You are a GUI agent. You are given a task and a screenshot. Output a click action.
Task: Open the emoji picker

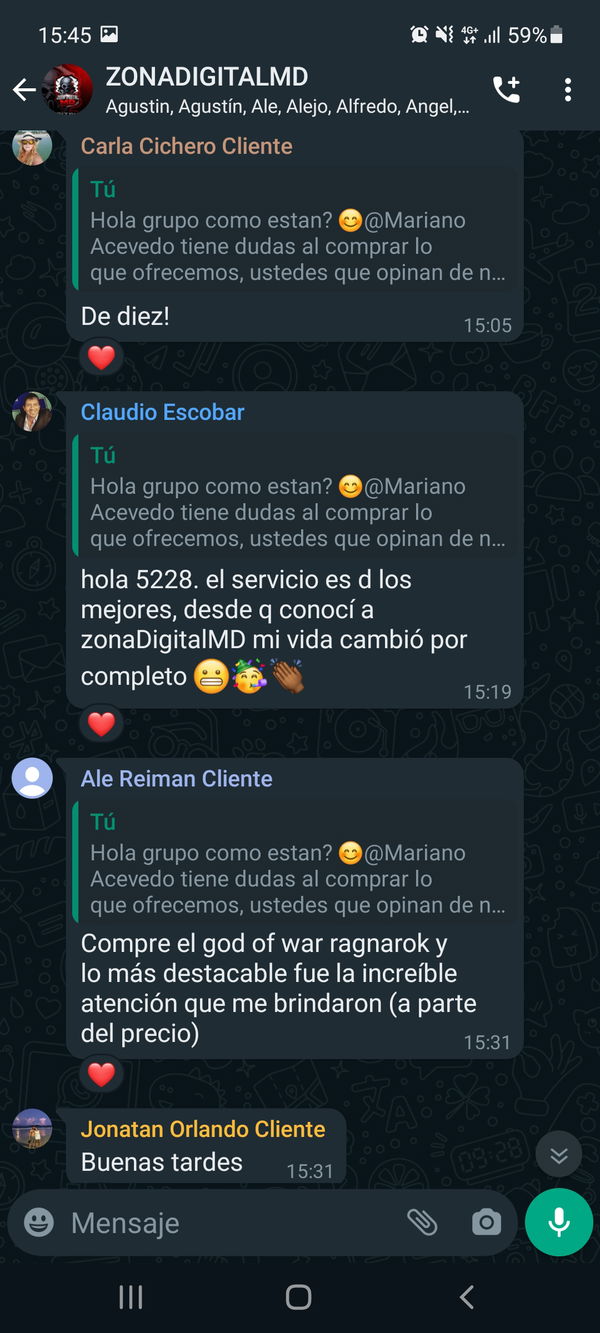click(39, 1222)
